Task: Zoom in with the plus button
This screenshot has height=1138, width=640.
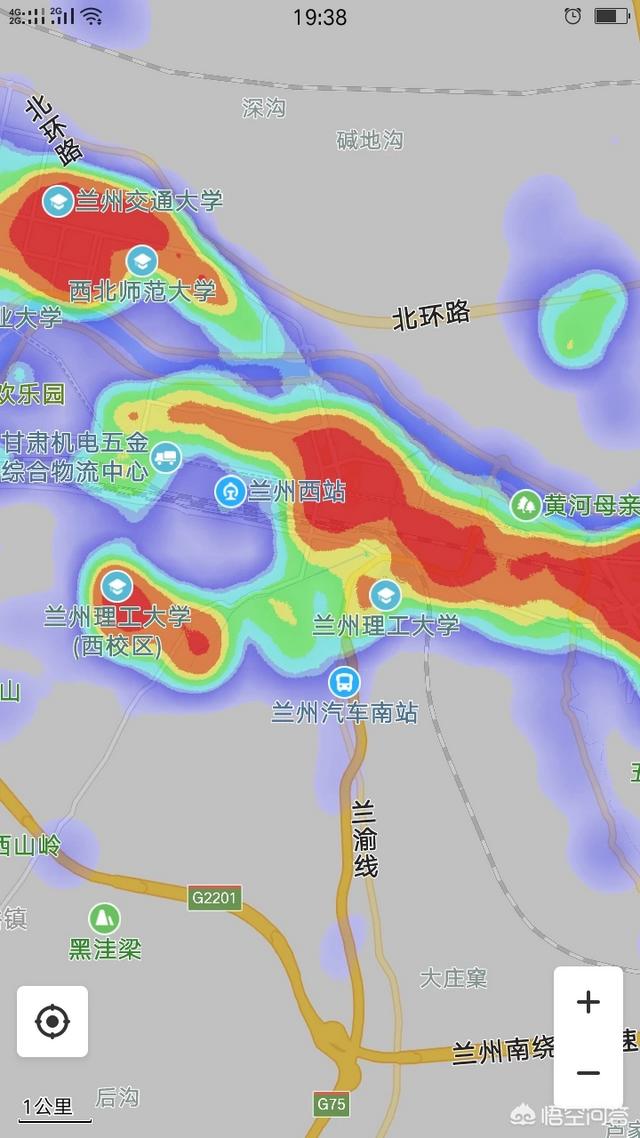Action: pos(588,1002)
